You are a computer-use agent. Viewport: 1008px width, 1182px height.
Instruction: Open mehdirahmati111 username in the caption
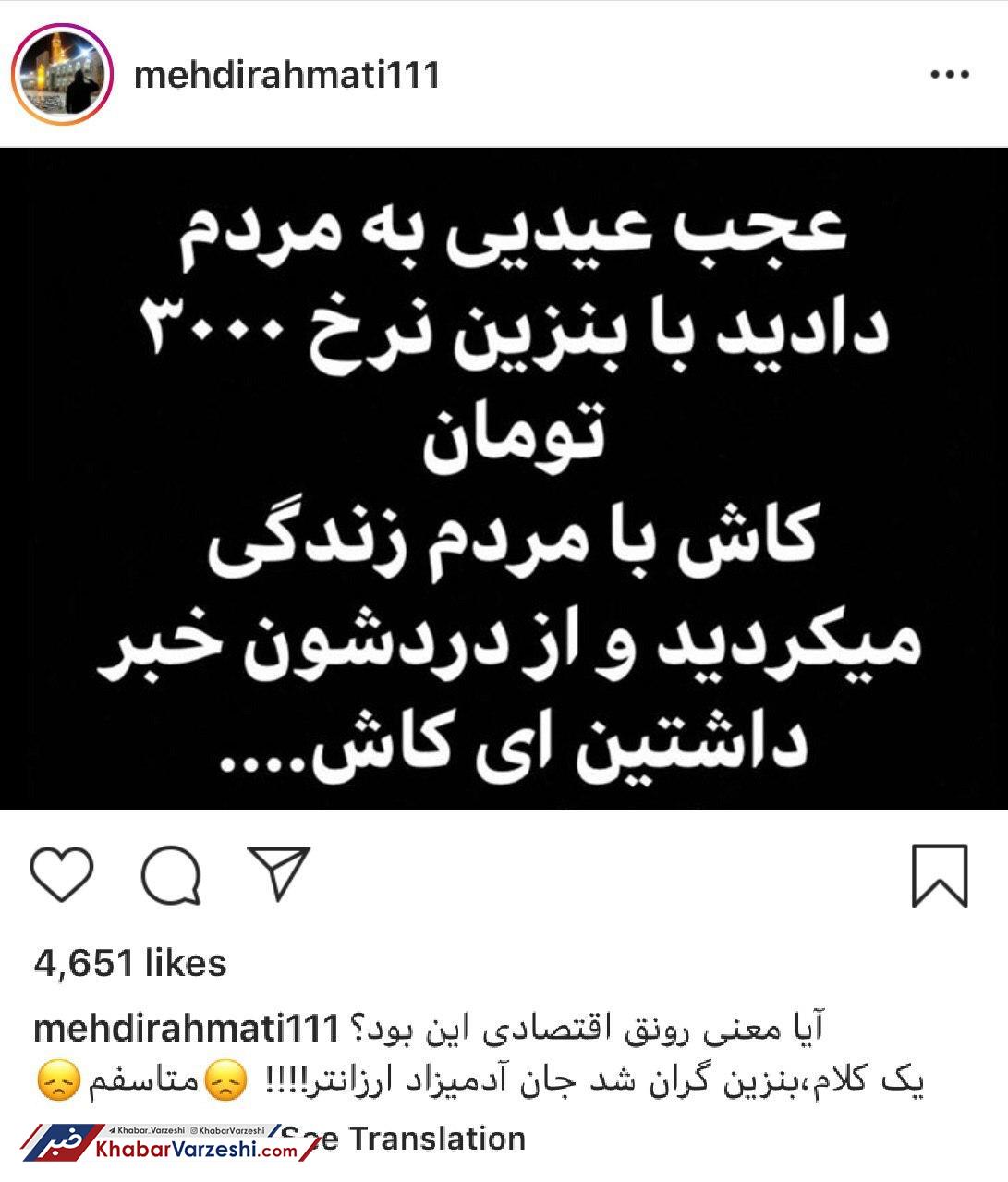pos(186,1029)
